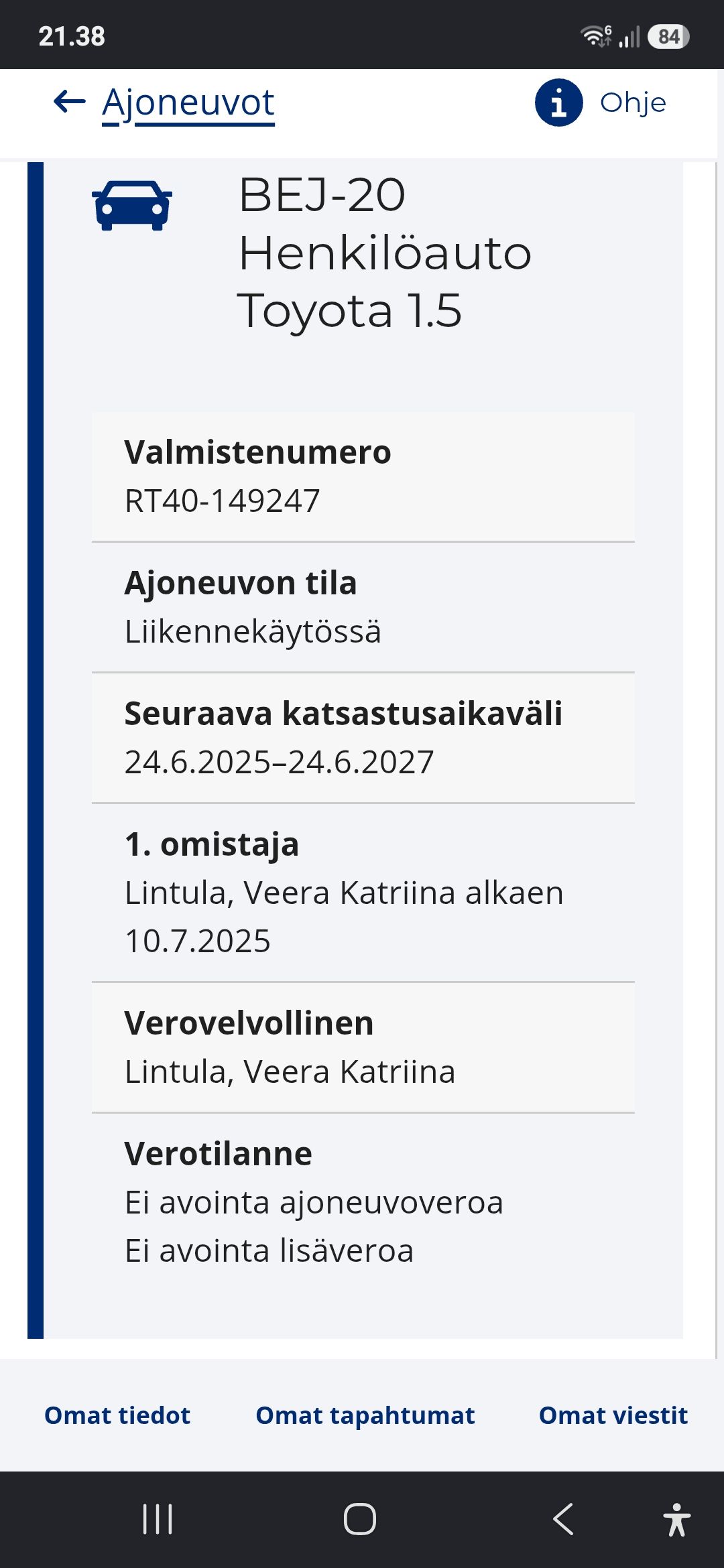This screenshot has height=1568, width=724.
Task: Tap the system back button
Action: (563, 1518)
